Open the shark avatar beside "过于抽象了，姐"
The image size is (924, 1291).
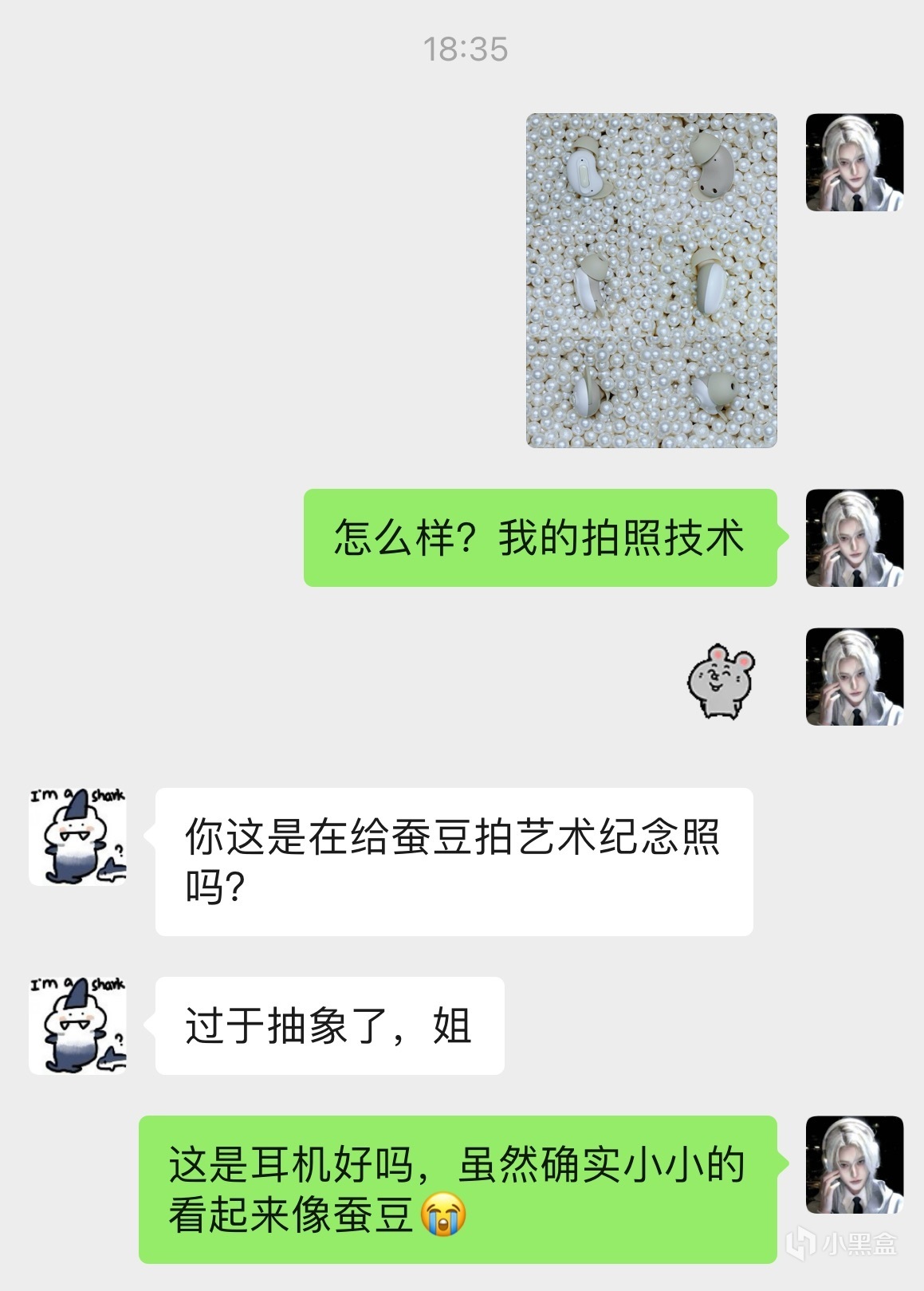(77, 1025)
